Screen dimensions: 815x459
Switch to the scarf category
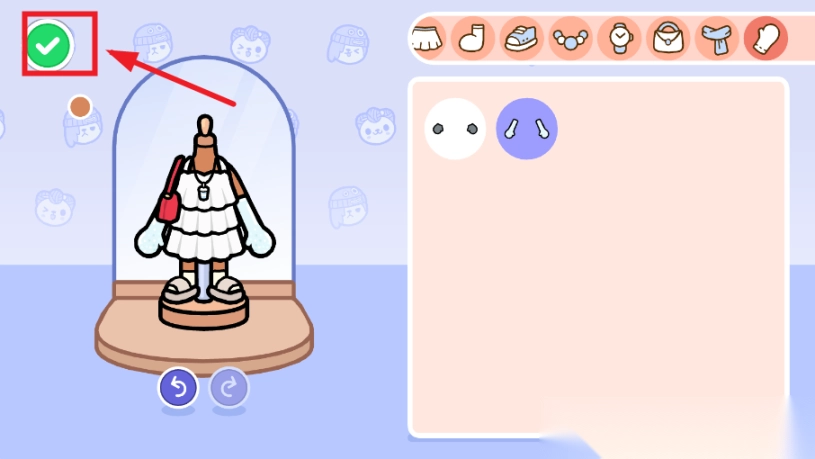click(717, 38)
